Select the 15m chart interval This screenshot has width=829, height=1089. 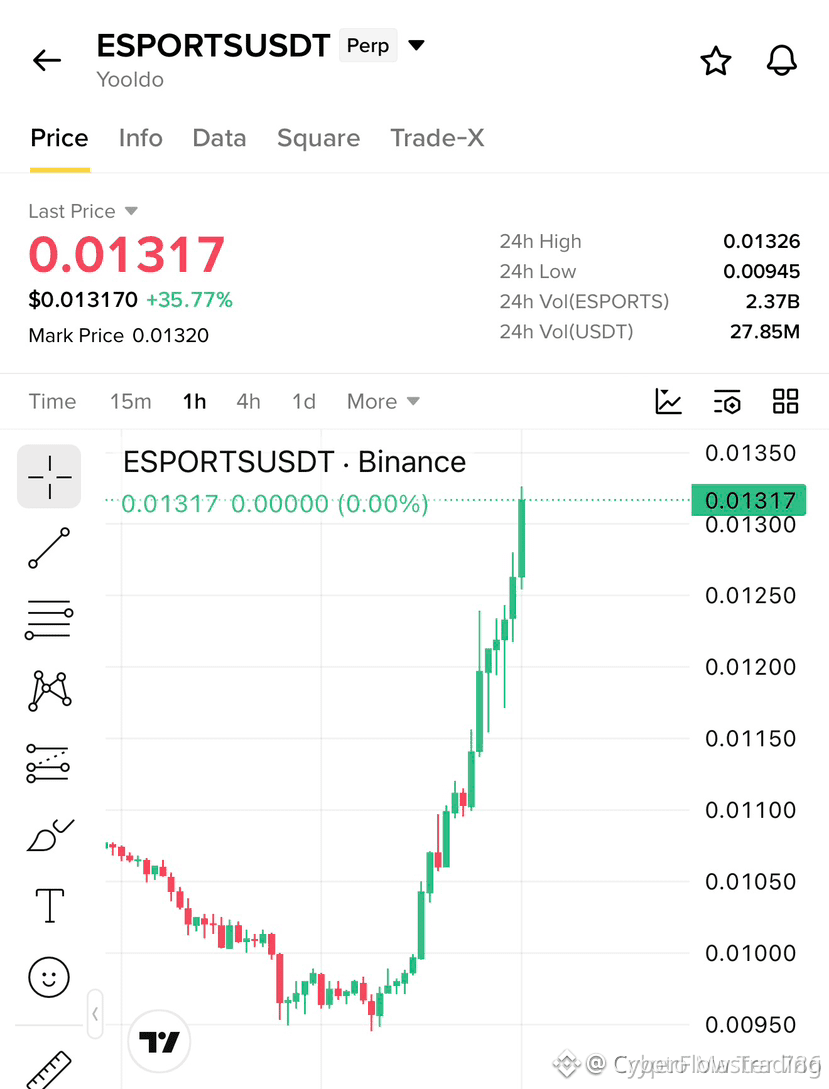click(131, 401)
